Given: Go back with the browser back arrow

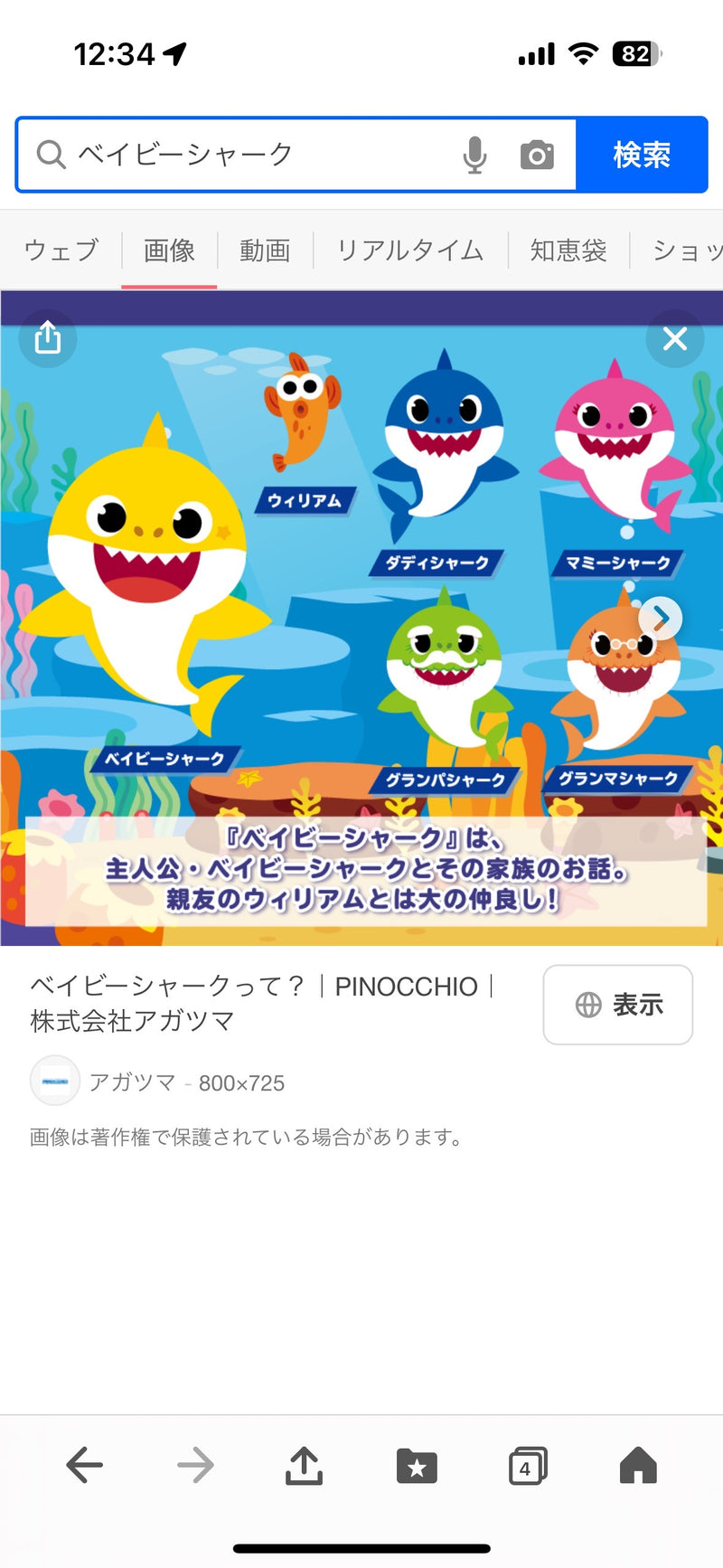Looking at the screenshot, I should point(85,1465).
